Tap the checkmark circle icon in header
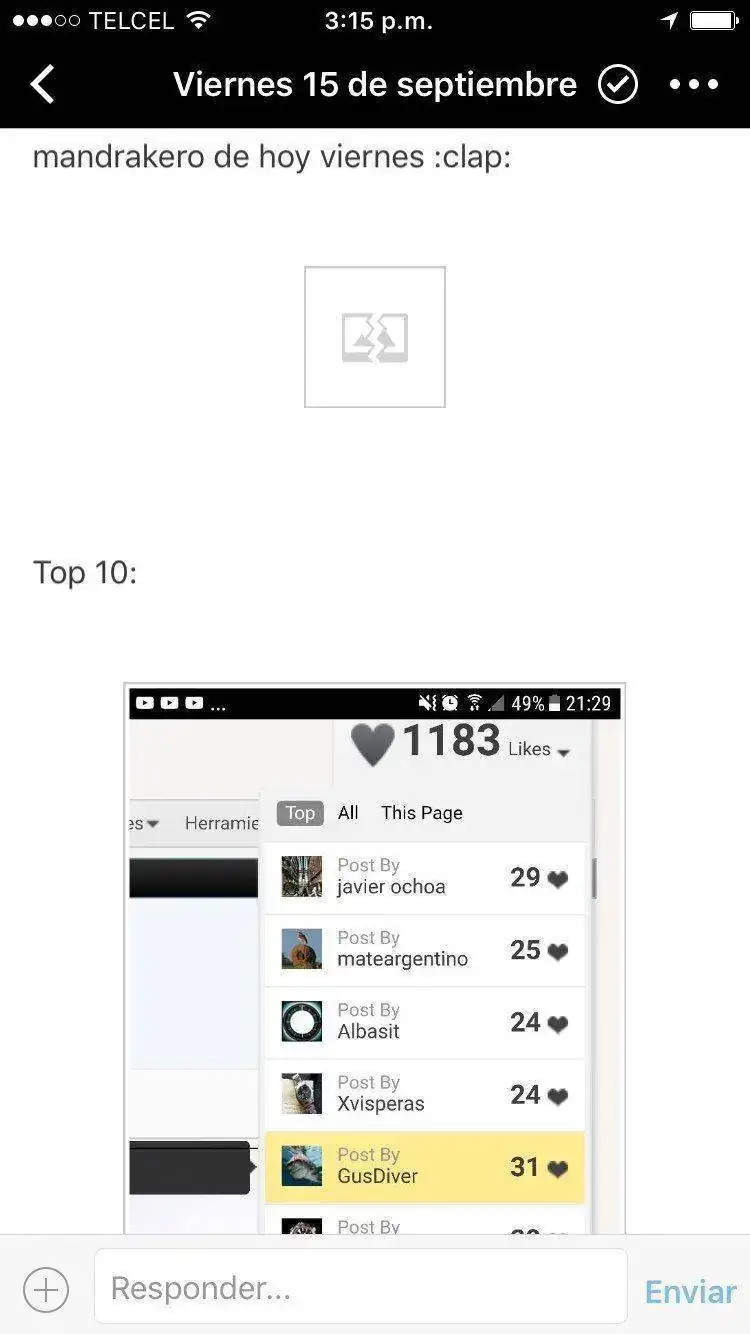 (618, 85)
